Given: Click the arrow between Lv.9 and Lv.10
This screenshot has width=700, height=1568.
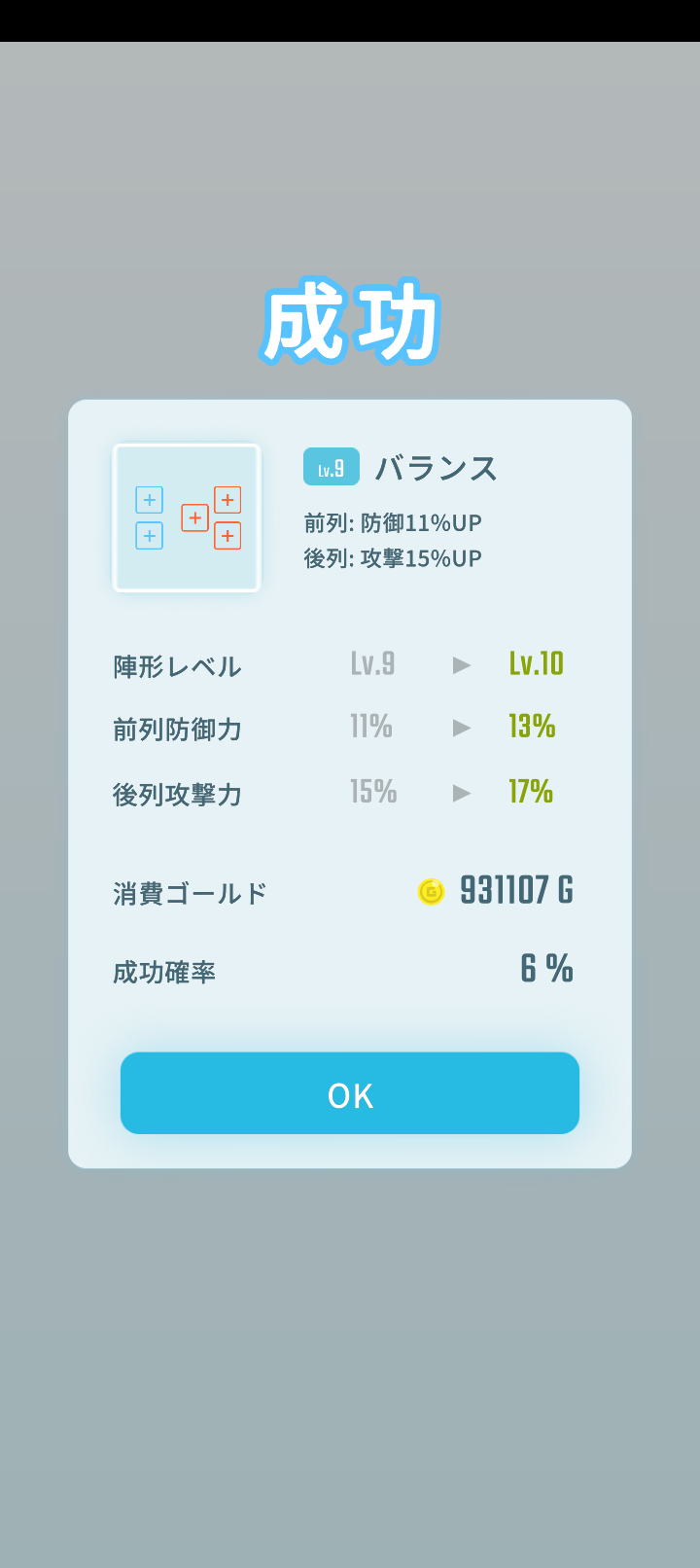Looking at the screenshot, I should (461, 664).
